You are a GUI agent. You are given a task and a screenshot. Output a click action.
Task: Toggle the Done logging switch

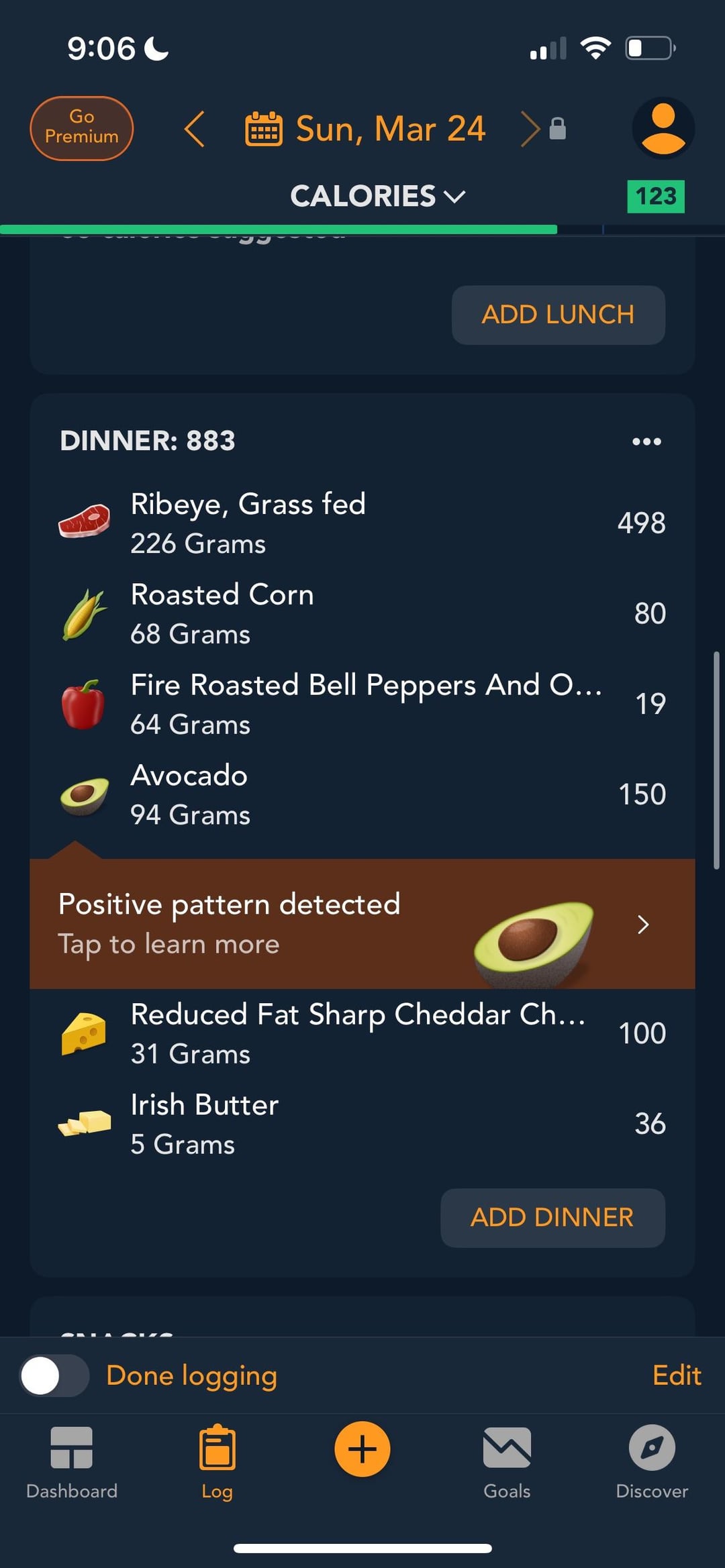[x=54, y=1375]
